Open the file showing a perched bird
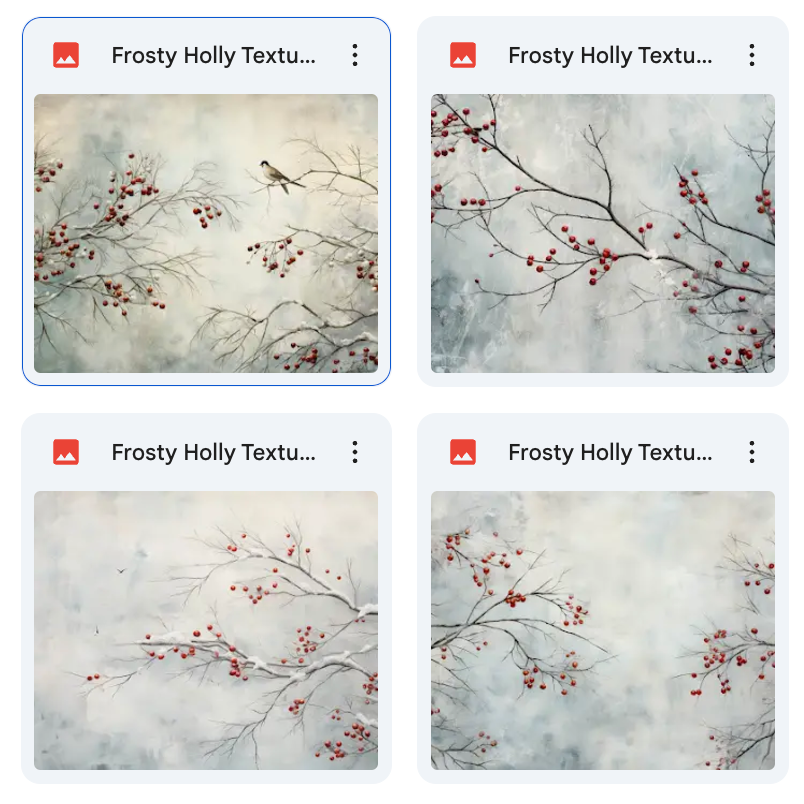Viewport: 804px width, 804px height. [x=206, y=233]
